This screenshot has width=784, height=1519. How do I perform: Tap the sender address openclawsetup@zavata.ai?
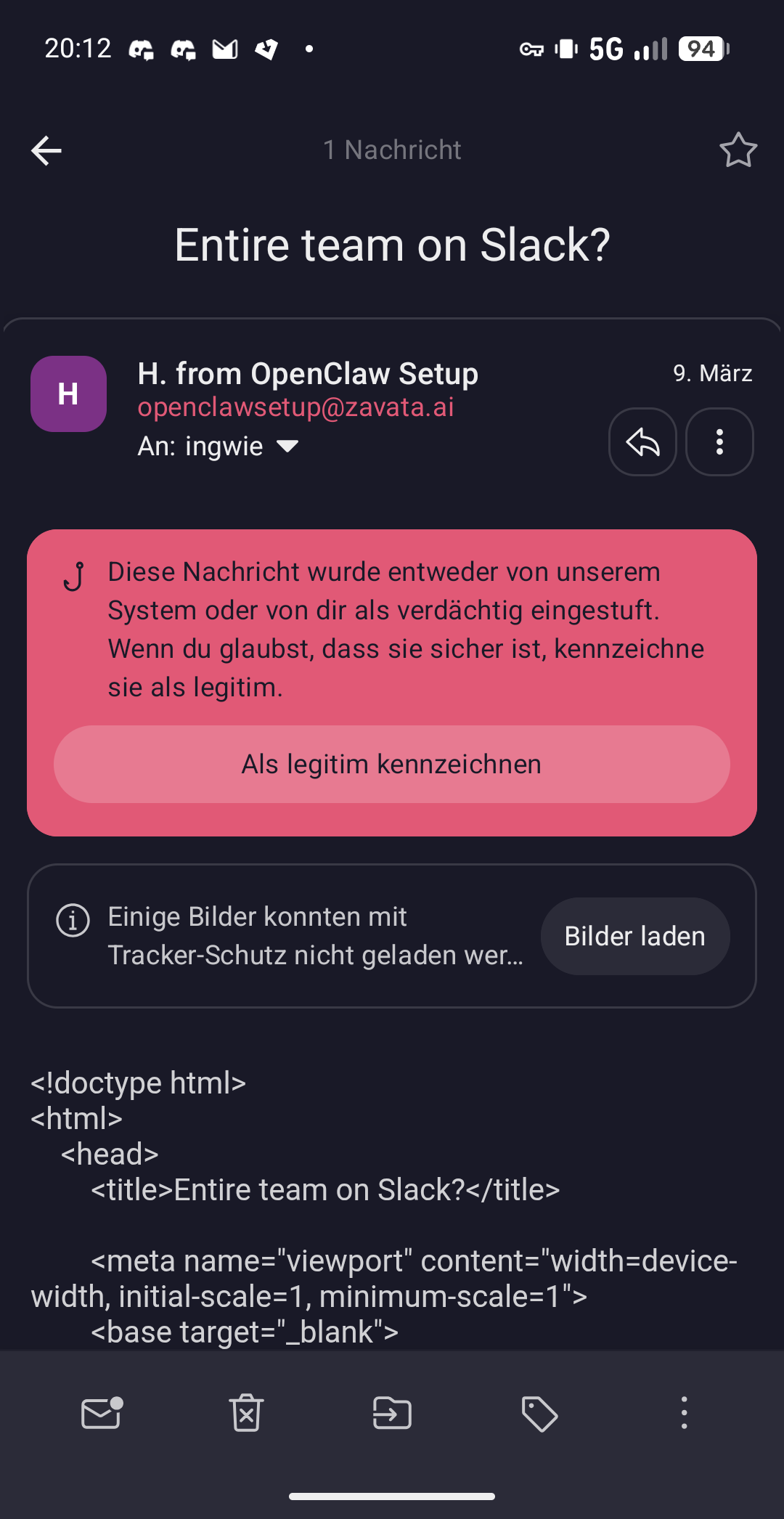tap(295, 407)
